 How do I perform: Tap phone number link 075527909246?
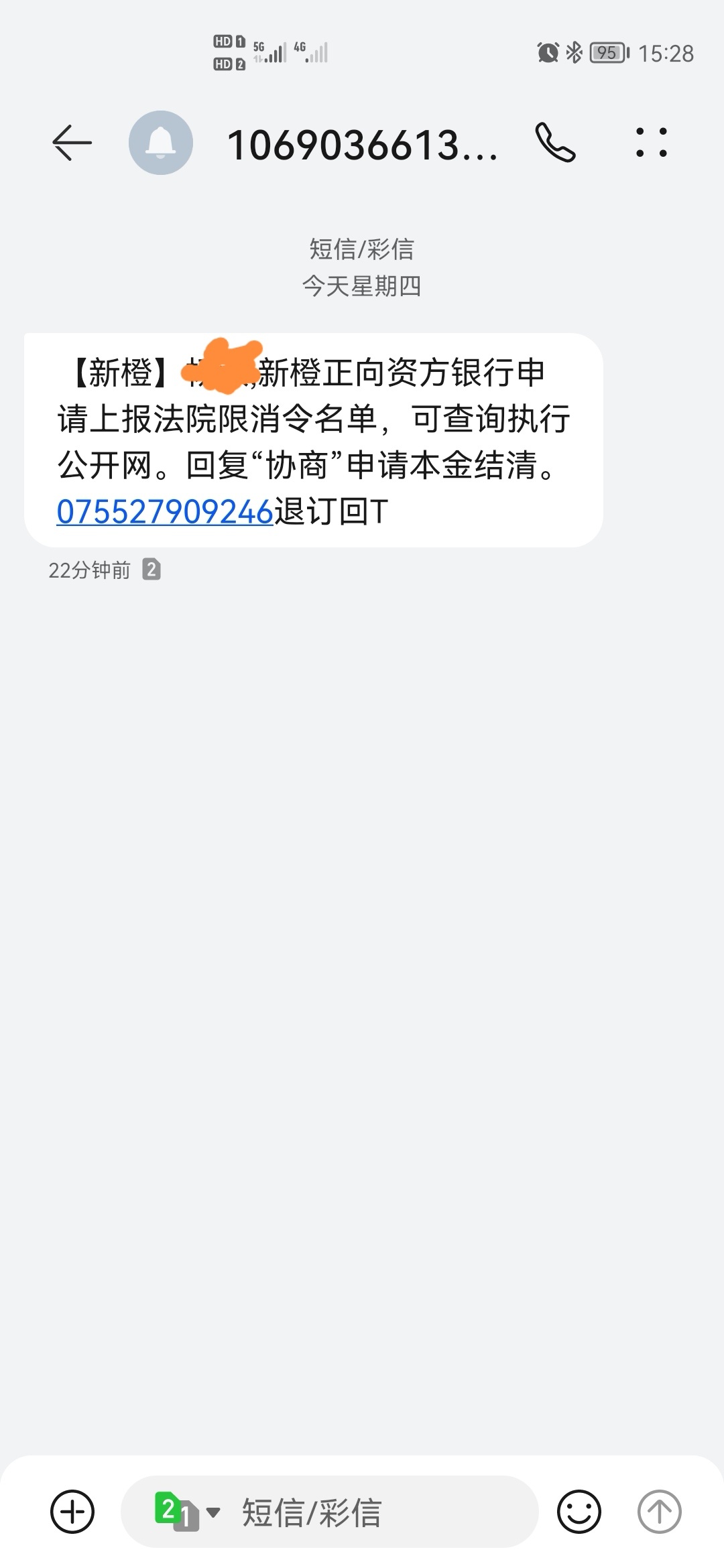(x=165, y=512)
